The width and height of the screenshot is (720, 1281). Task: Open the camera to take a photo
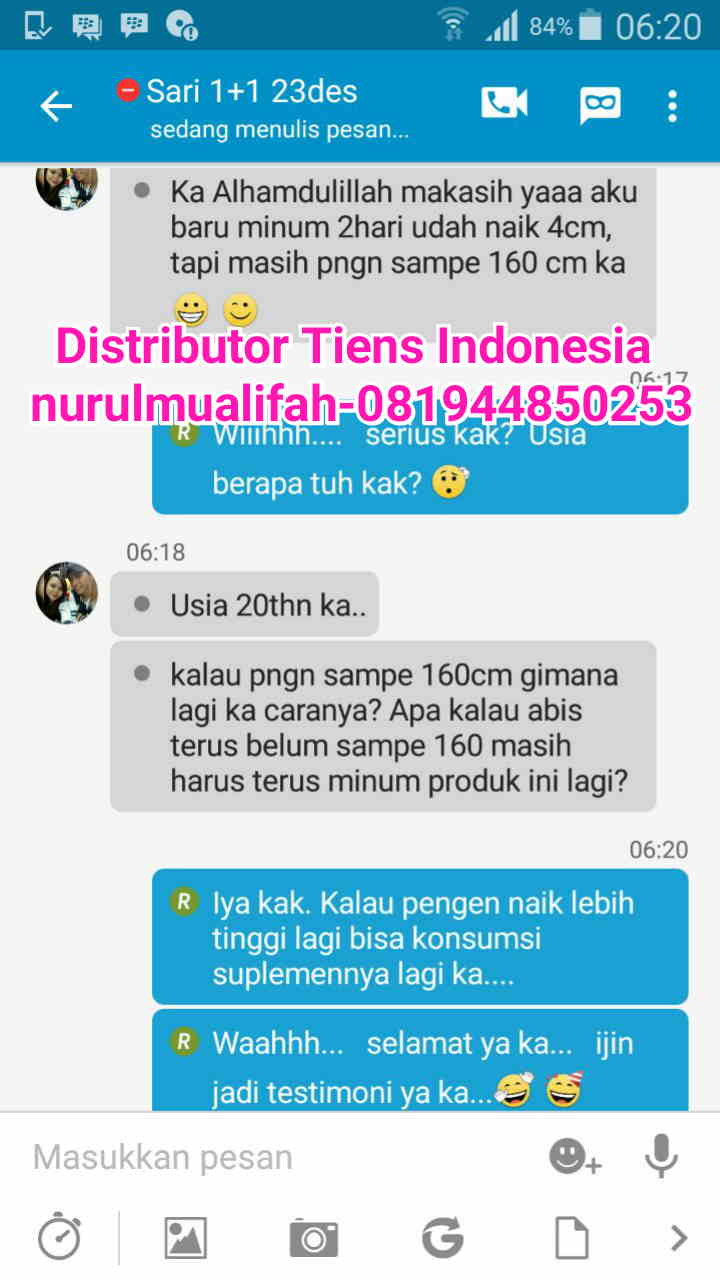tap(314, 1238)
